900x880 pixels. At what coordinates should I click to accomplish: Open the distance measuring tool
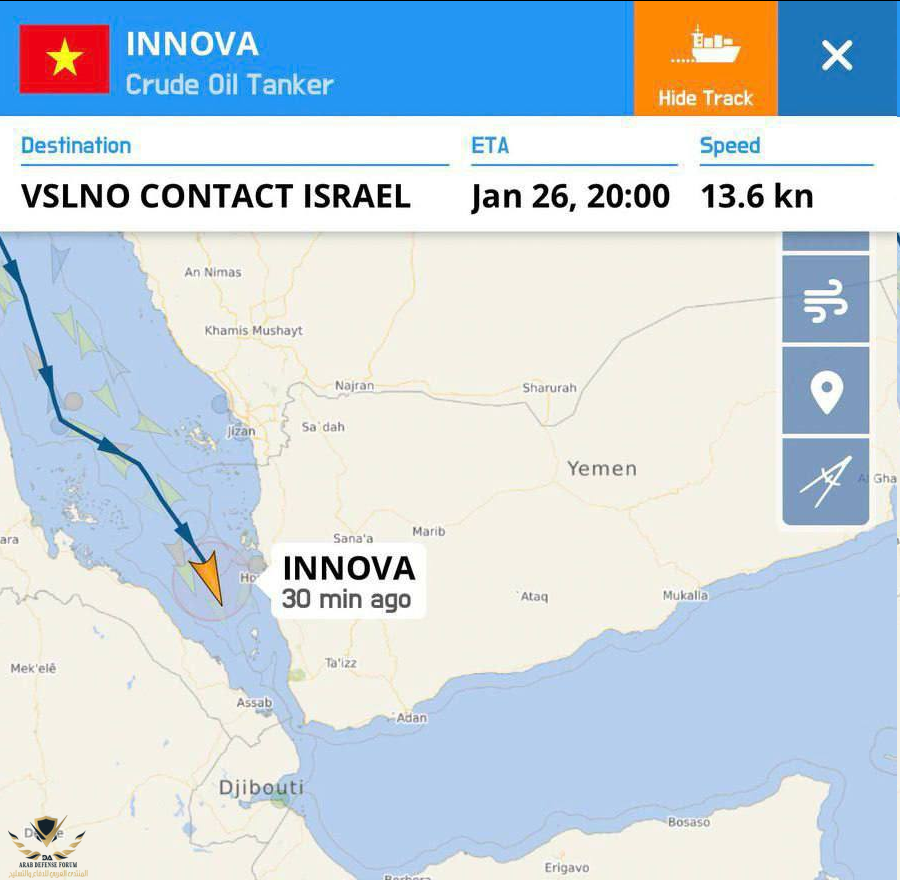(x=825, y=481)
